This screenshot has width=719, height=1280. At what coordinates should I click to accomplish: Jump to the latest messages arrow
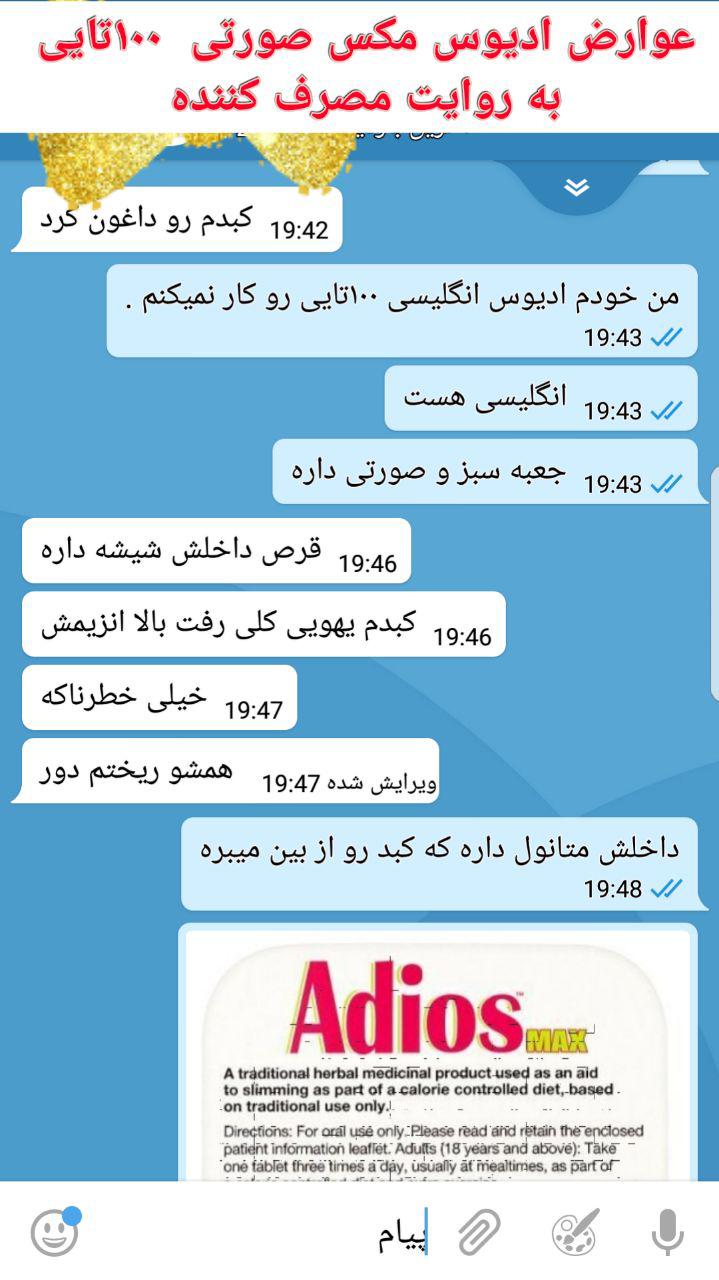(576, 187)
